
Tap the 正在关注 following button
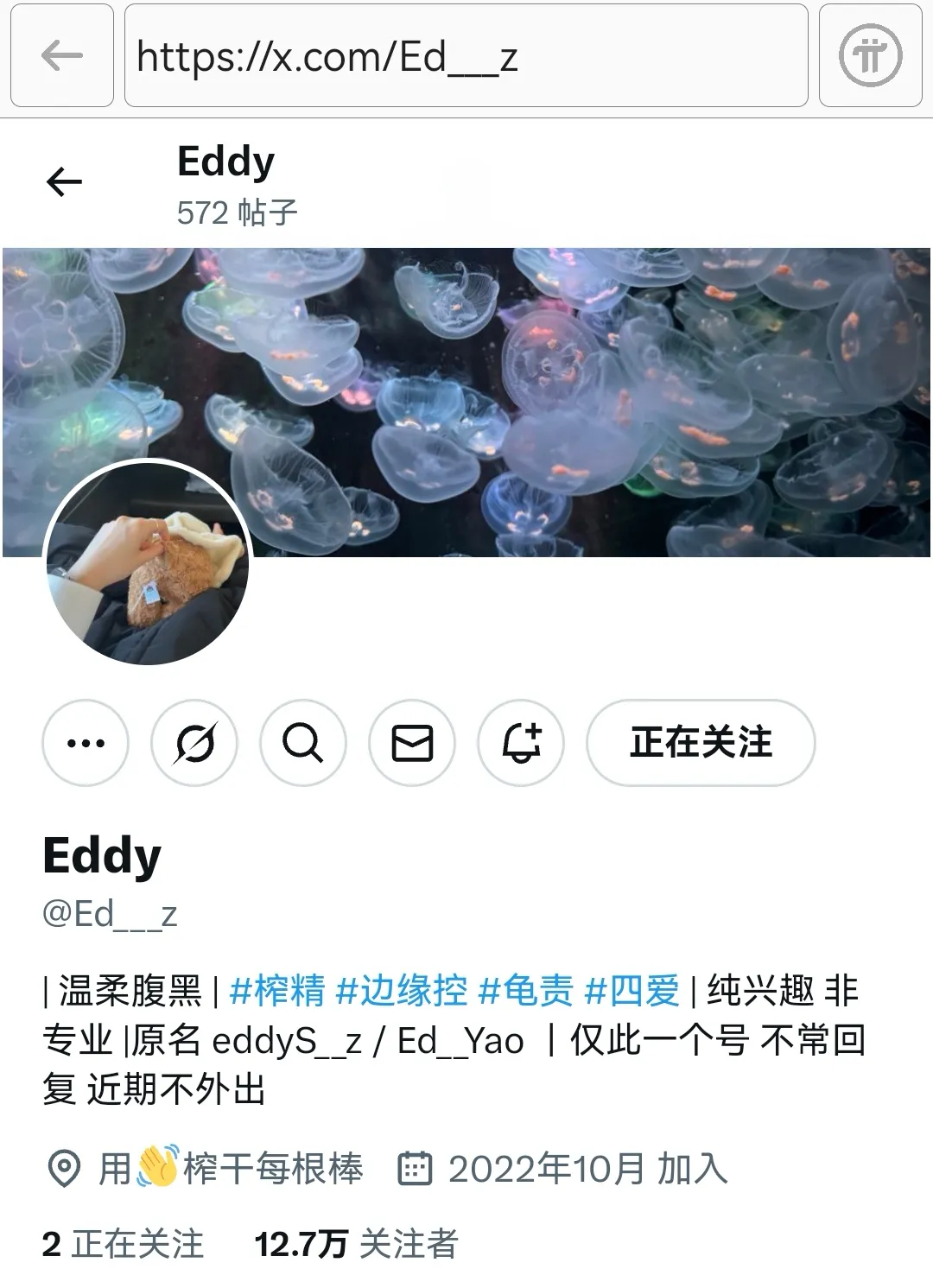tap(701, 743)
